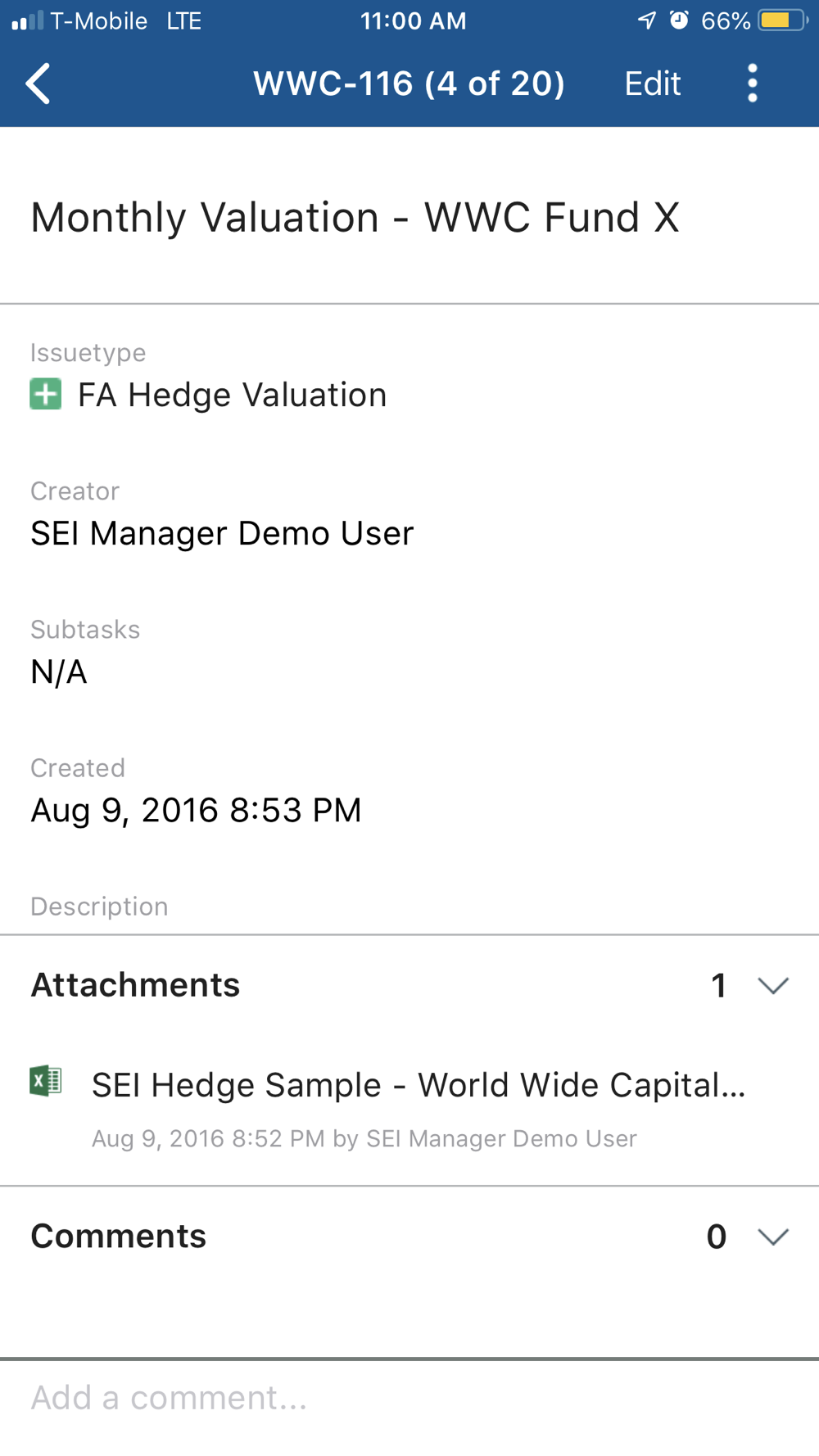The image size is (819, 1456).
Task: Open the three-dot overflow menu
Action: click(x=752, y=84)
